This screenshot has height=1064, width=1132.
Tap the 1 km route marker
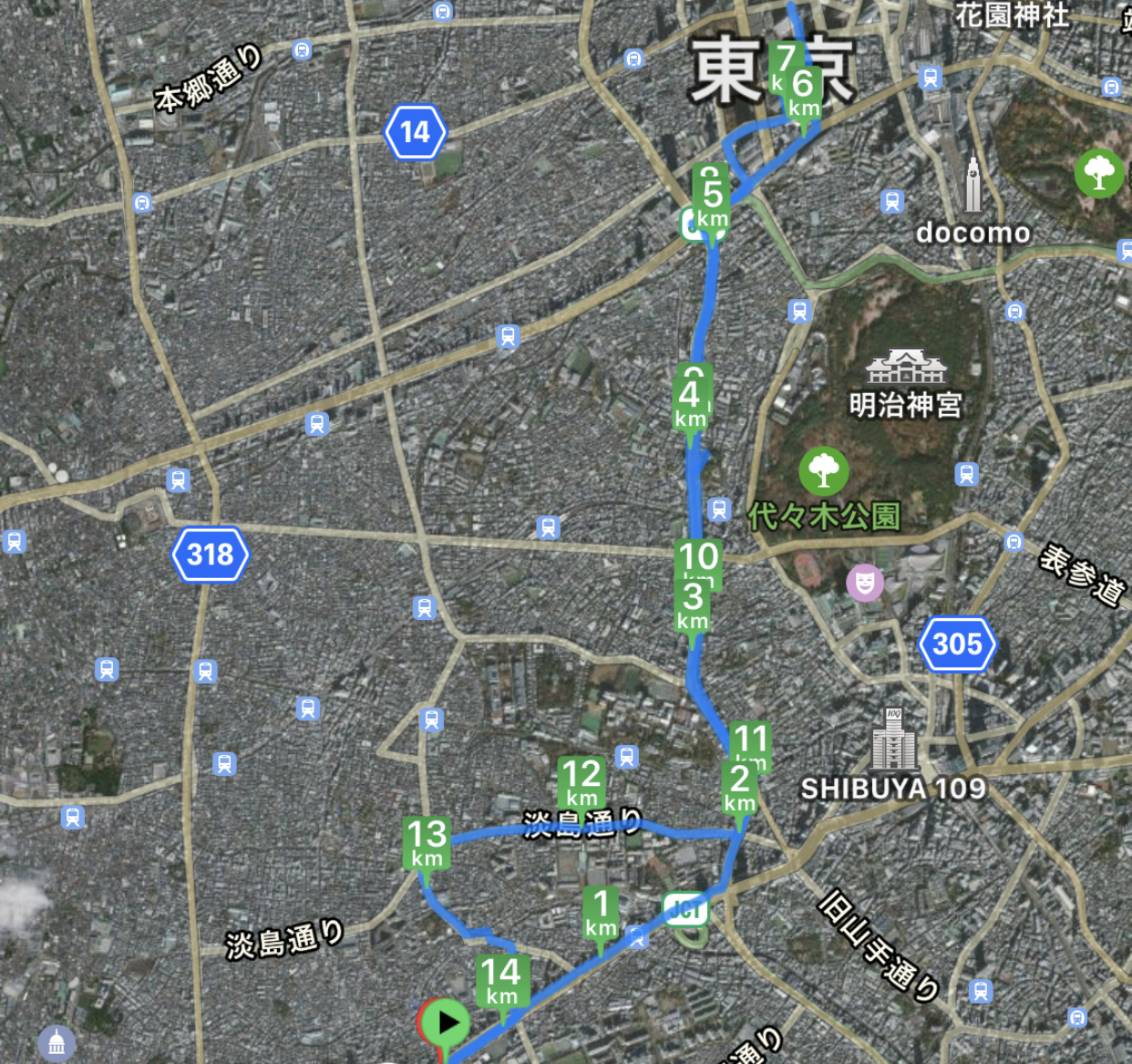601,914
